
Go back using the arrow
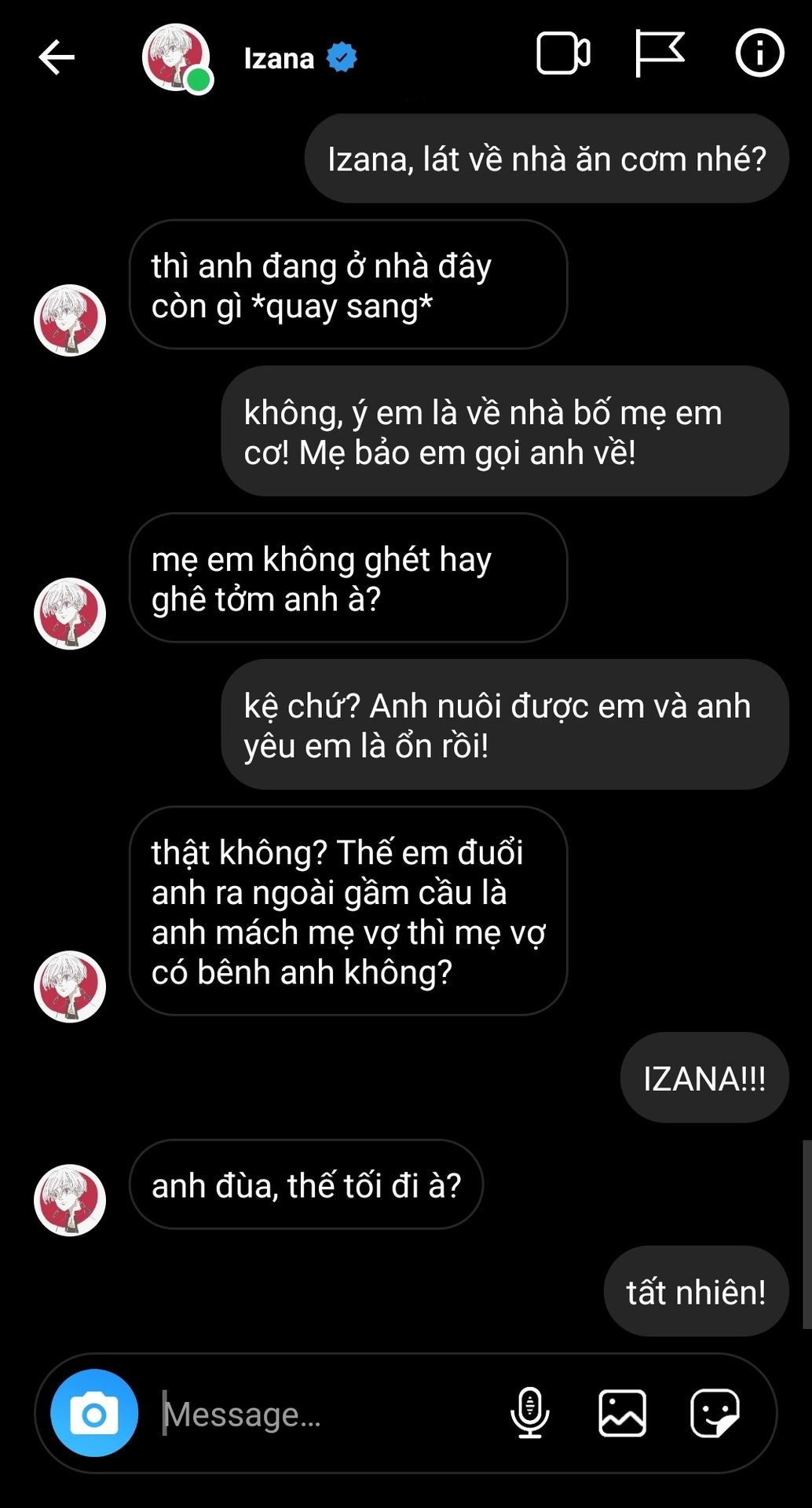(57, 57)
